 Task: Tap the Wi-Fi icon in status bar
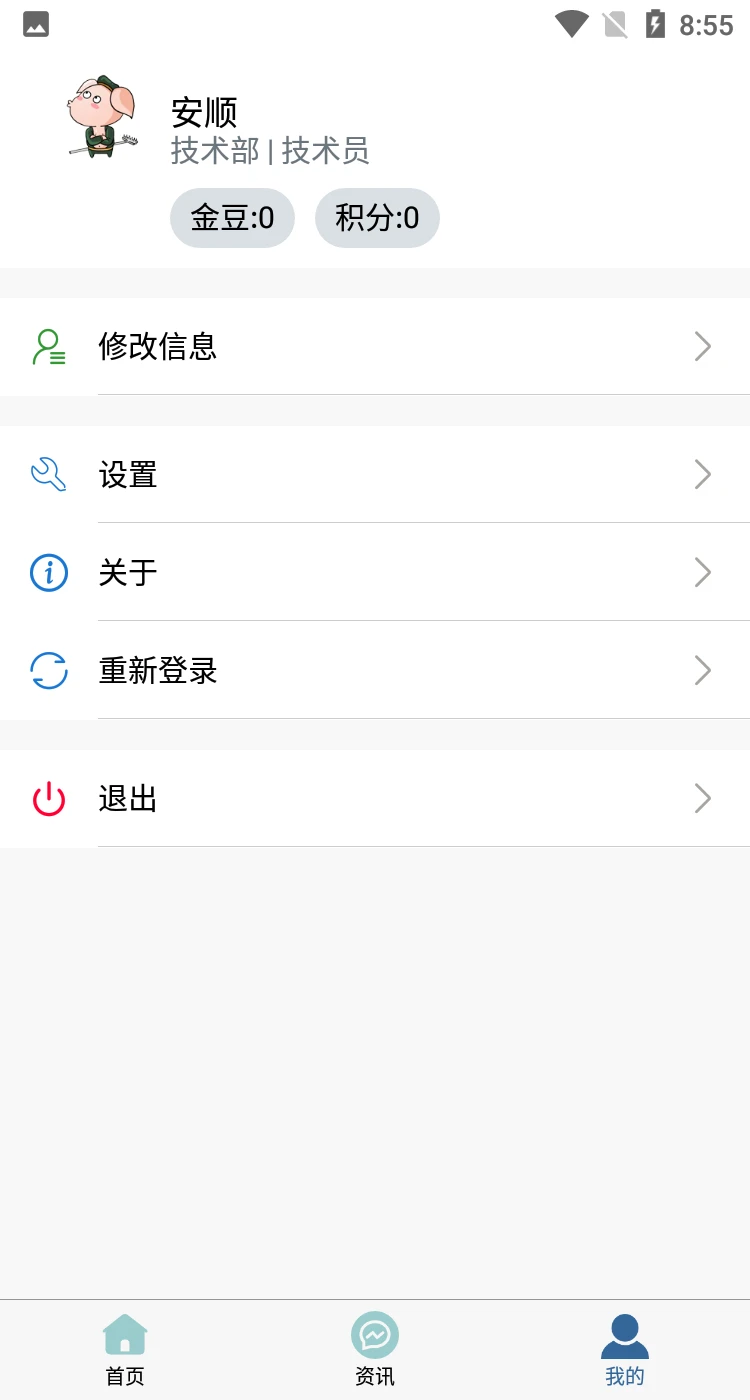(570, 24)
